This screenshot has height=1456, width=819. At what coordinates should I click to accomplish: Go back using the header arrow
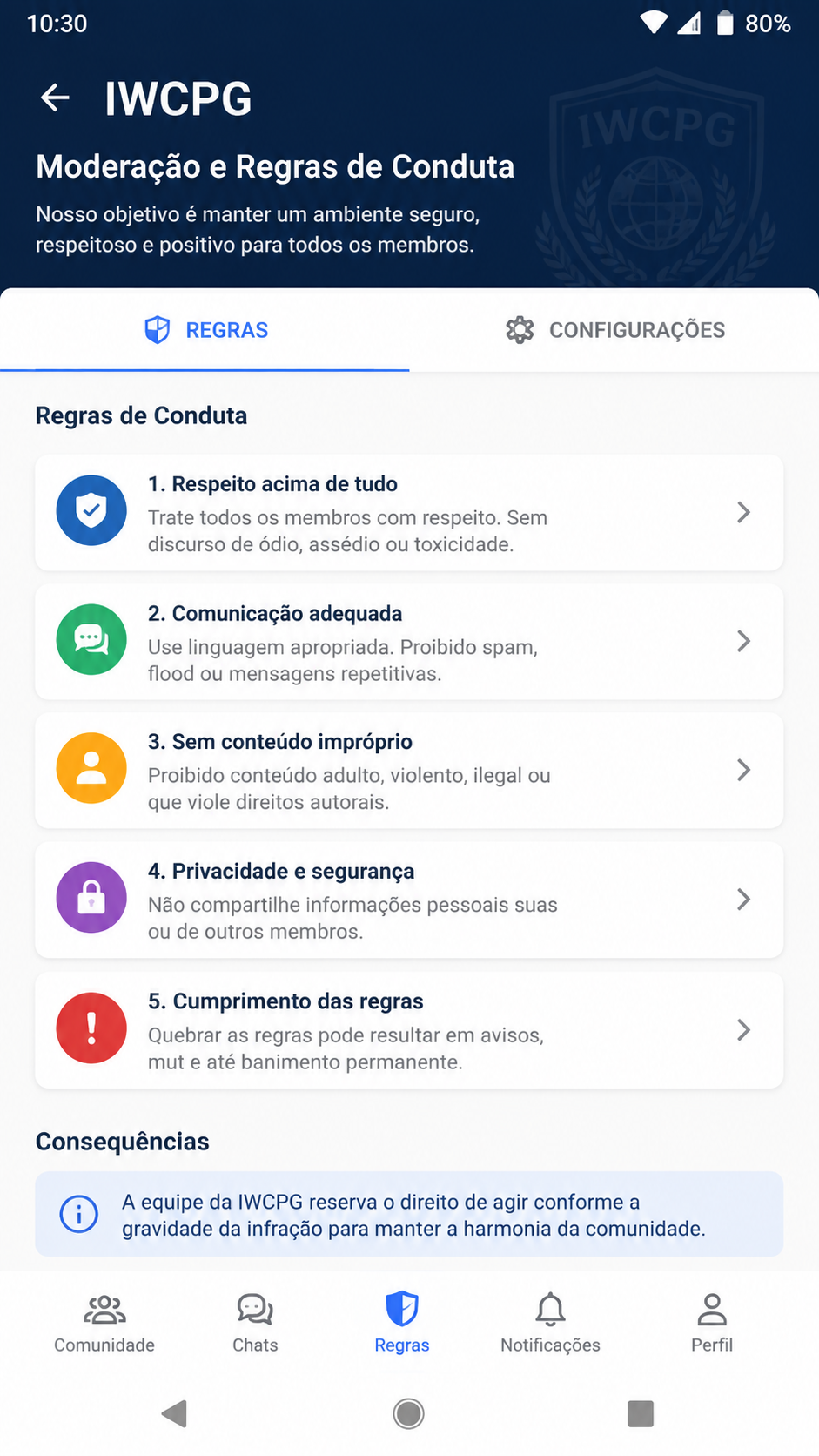tap(55, 98)
